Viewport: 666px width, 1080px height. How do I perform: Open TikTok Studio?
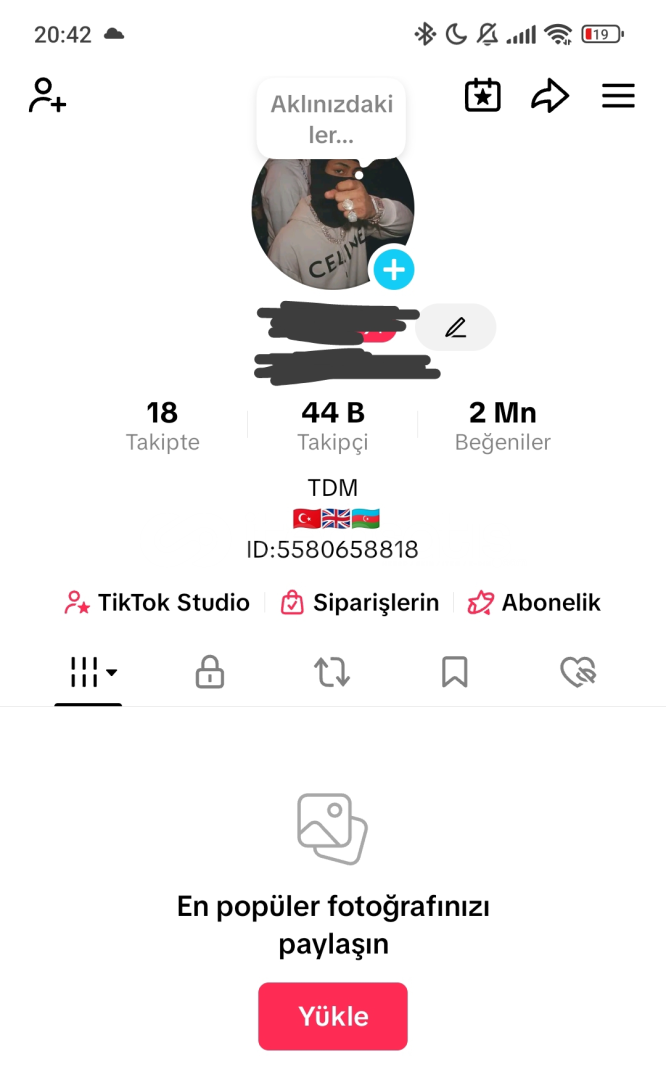point(157,603)
